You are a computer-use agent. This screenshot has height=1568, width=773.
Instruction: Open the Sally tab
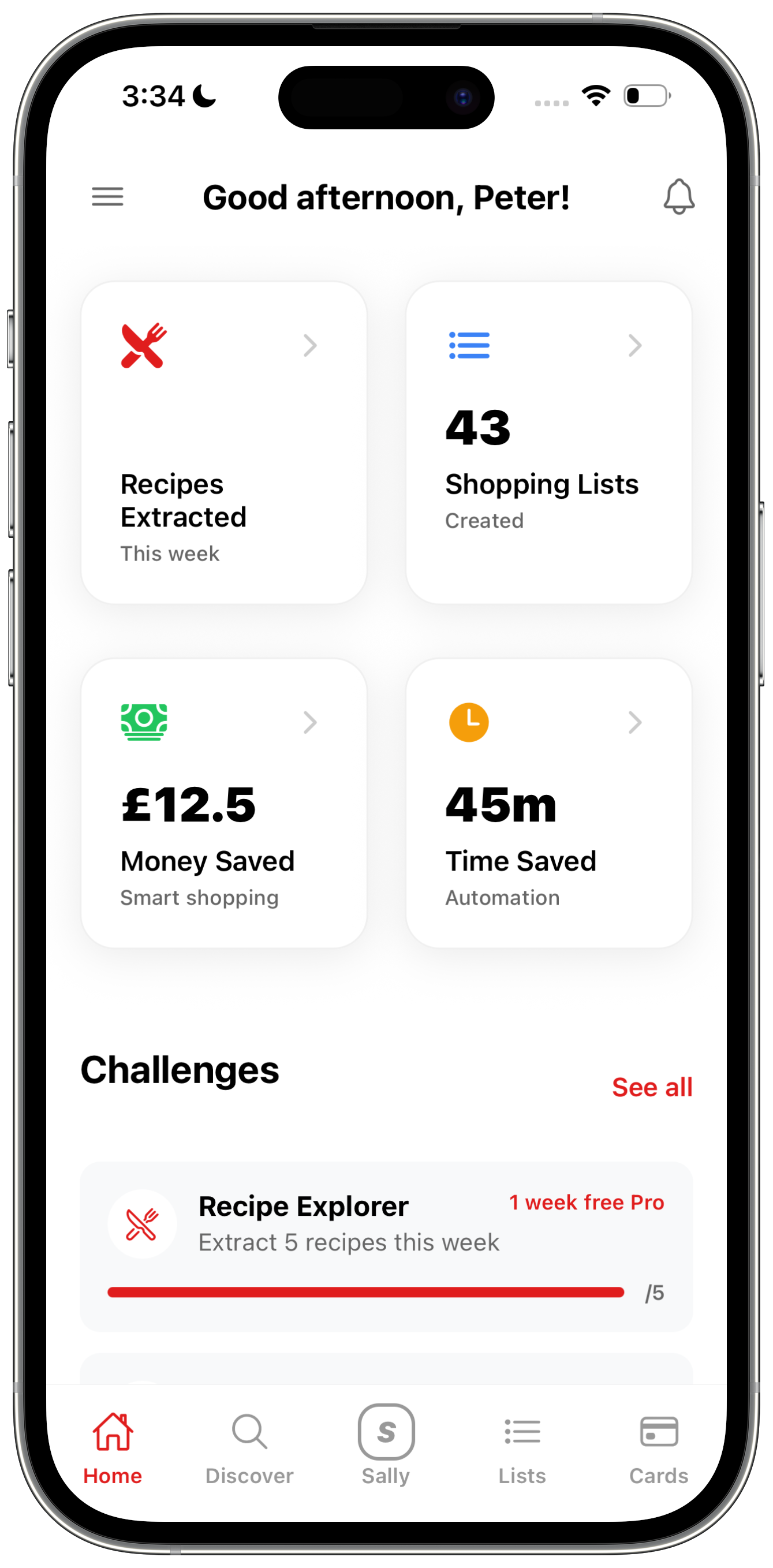(386, 1446)
